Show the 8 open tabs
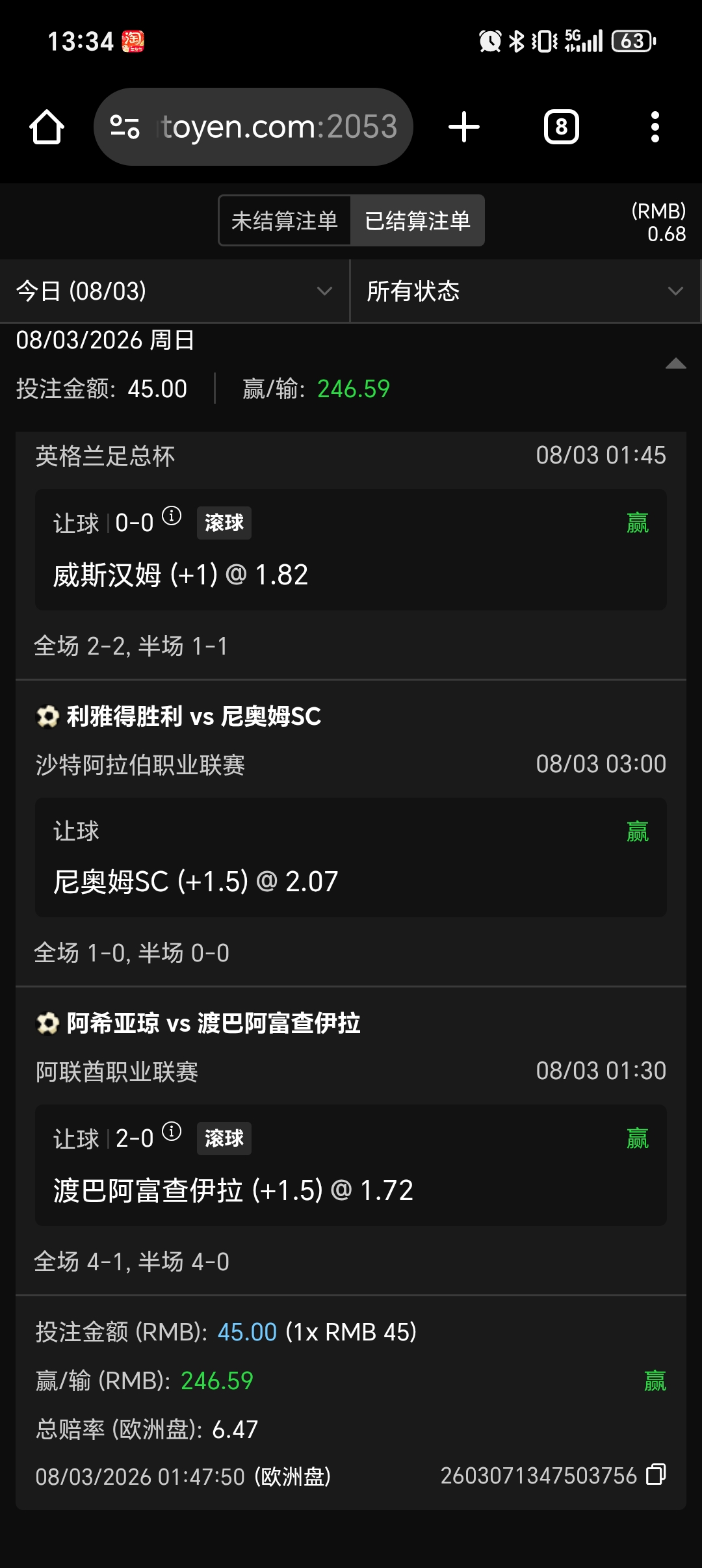This screenshot has height=1568, width=702. click(561, 127)
